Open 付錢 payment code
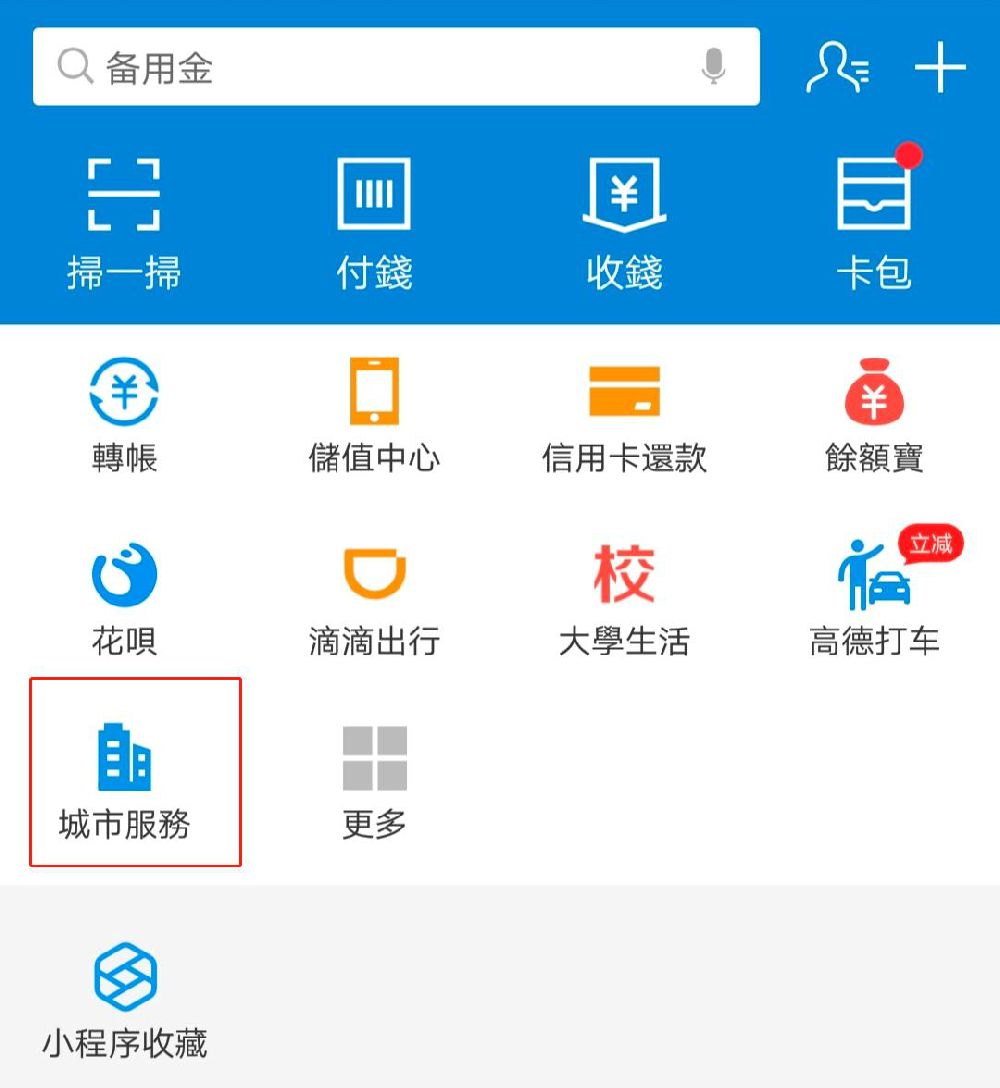The image size is (1000, 1088). [374, 222]
